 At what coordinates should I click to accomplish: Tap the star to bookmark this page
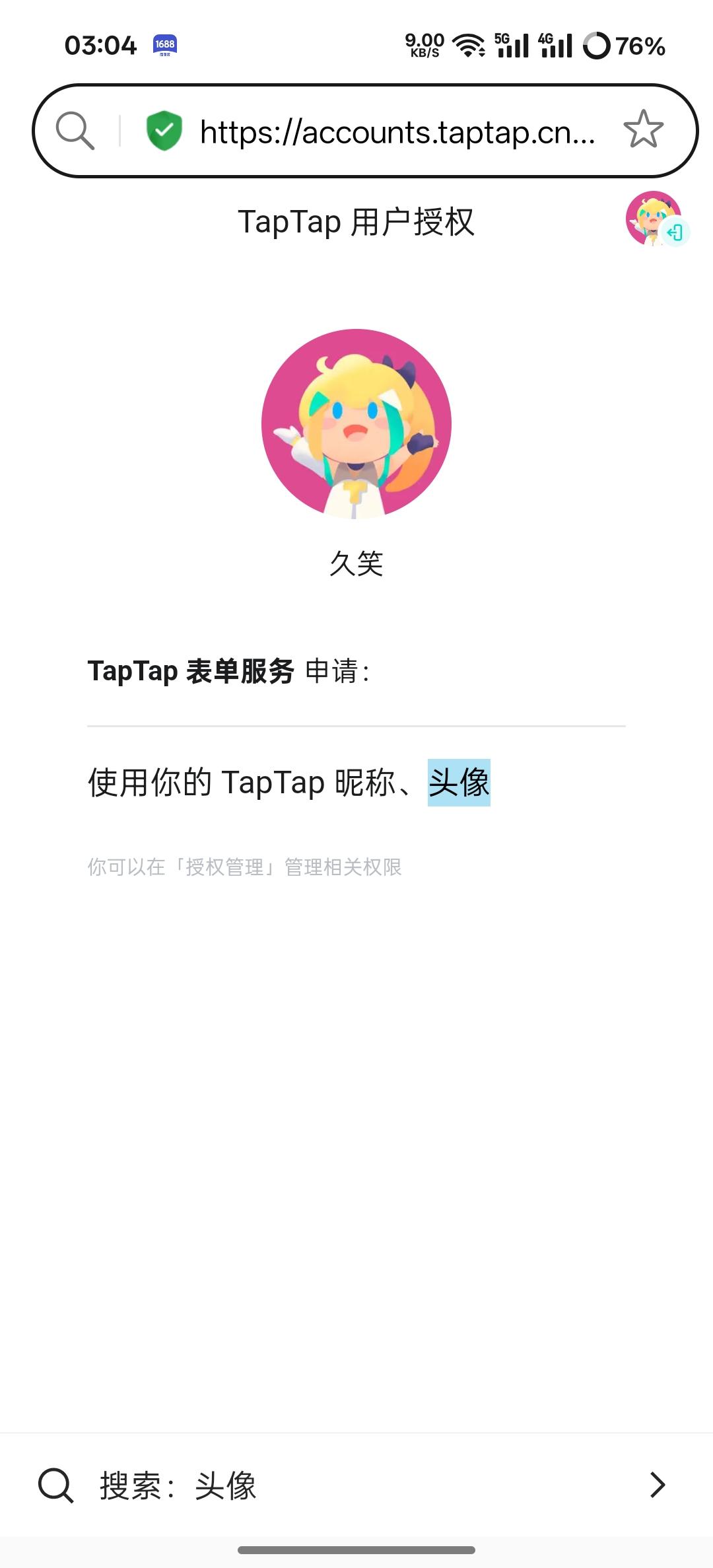point(642,129)
